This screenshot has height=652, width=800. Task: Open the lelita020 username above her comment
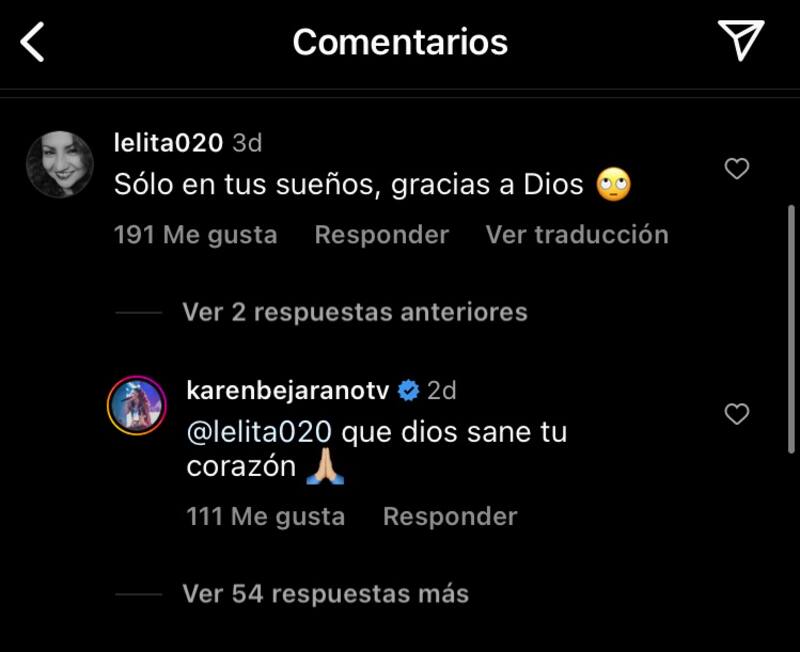tap(168, 143)
